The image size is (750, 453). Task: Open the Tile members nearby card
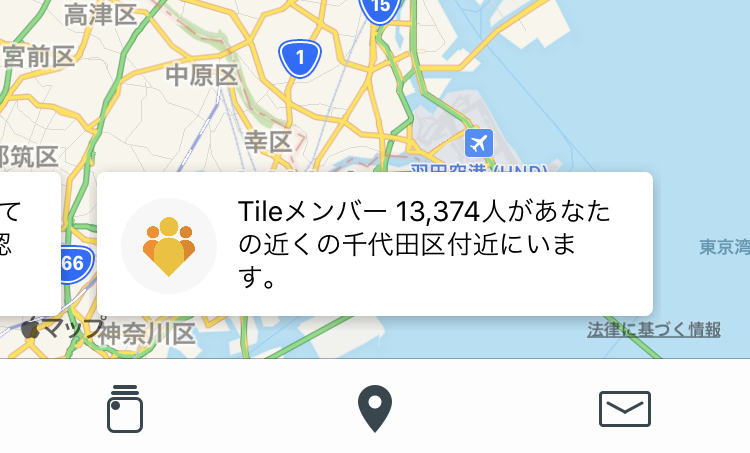pos(375,244)
